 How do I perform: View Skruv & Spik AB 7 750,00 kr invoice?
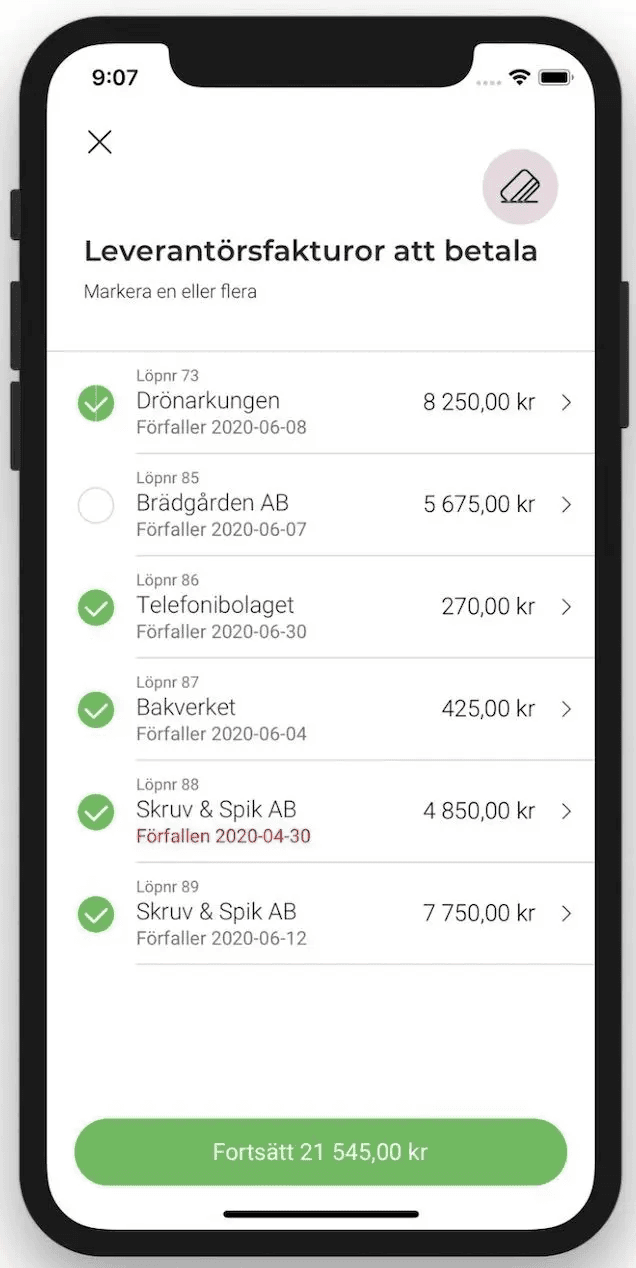(x=566, y=912)
